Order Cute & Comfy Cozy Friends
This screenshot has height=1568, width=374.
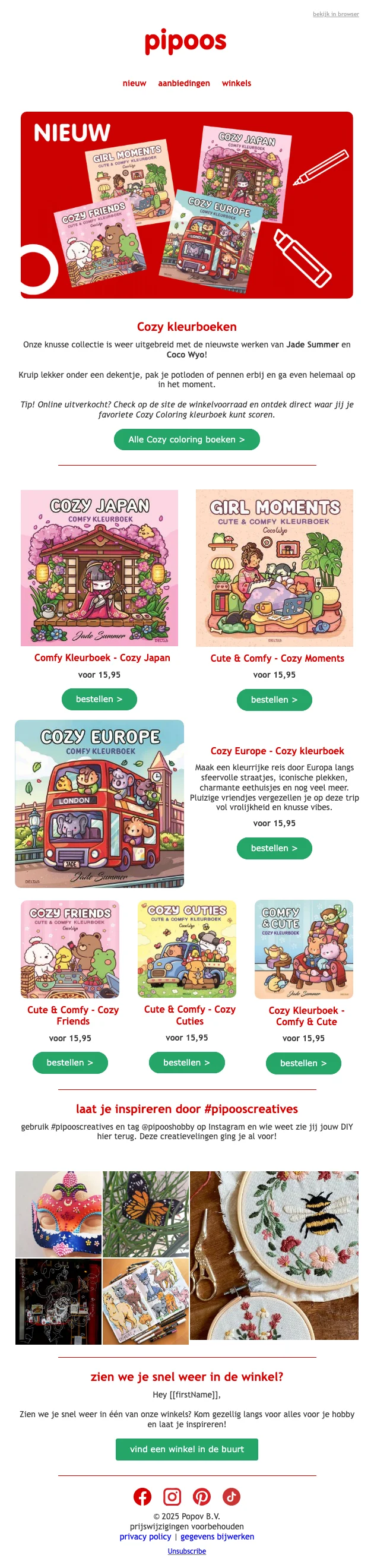point(70,1063)
